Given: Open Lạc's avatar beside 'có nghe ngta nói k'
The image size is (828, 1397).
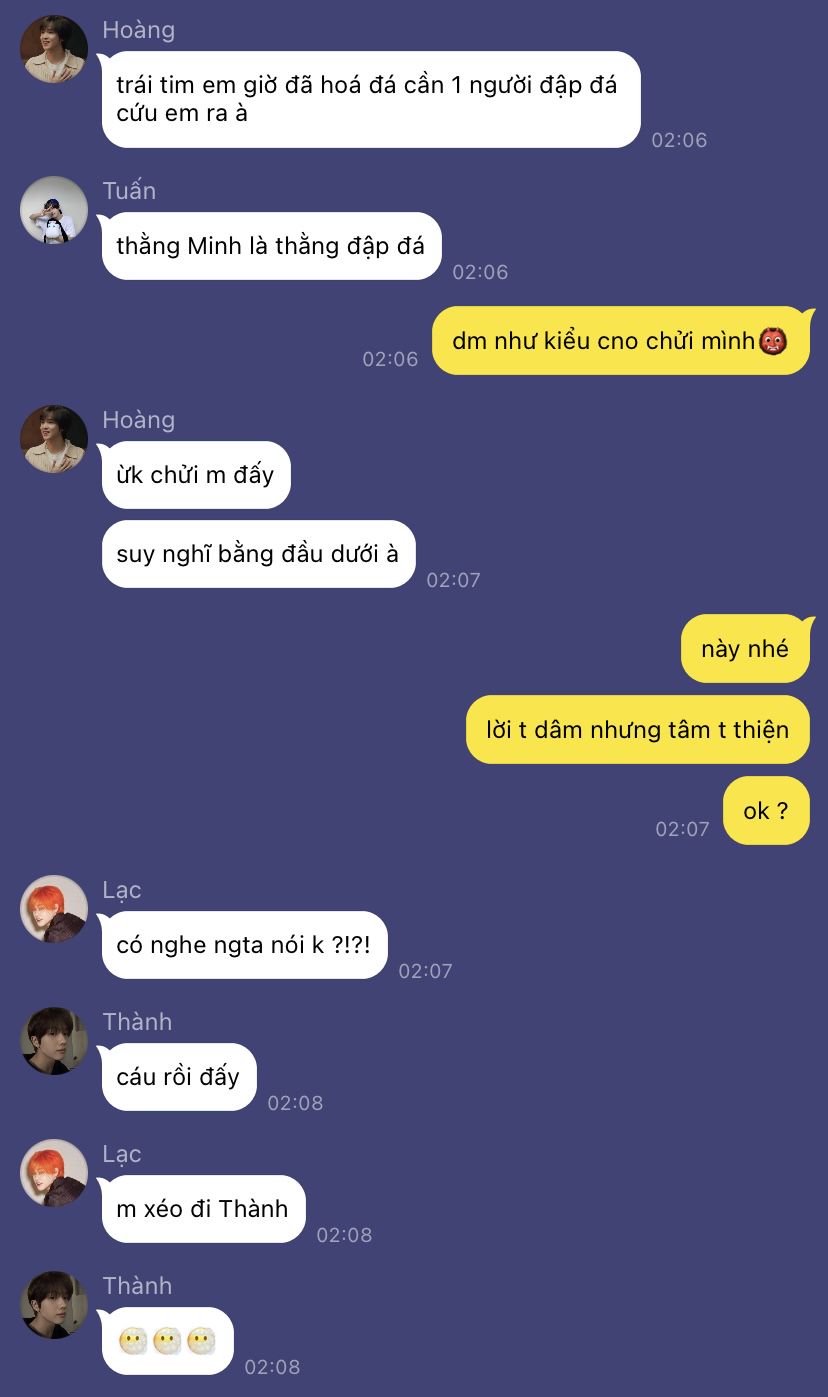Looking at the screenshot, I should (54, 909).
